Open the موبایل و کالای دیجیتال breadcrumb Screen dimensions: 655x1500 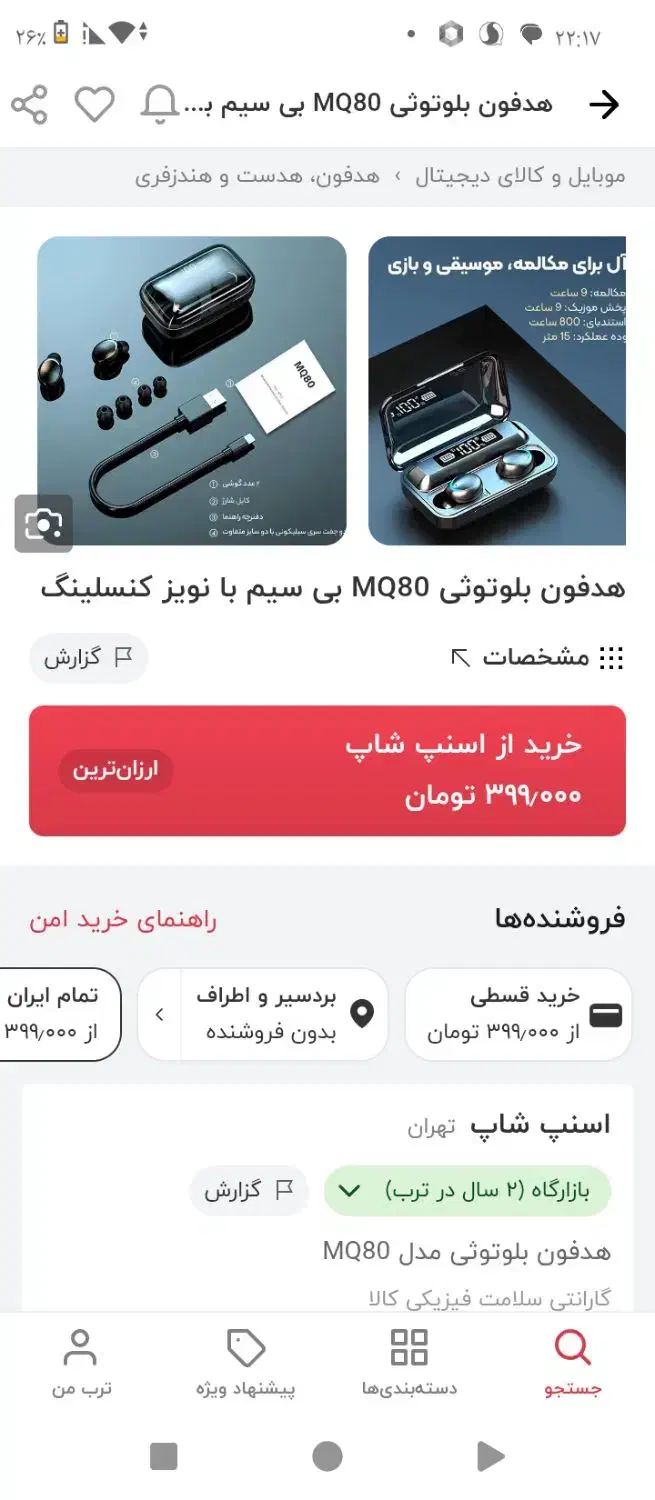(520, 177)
